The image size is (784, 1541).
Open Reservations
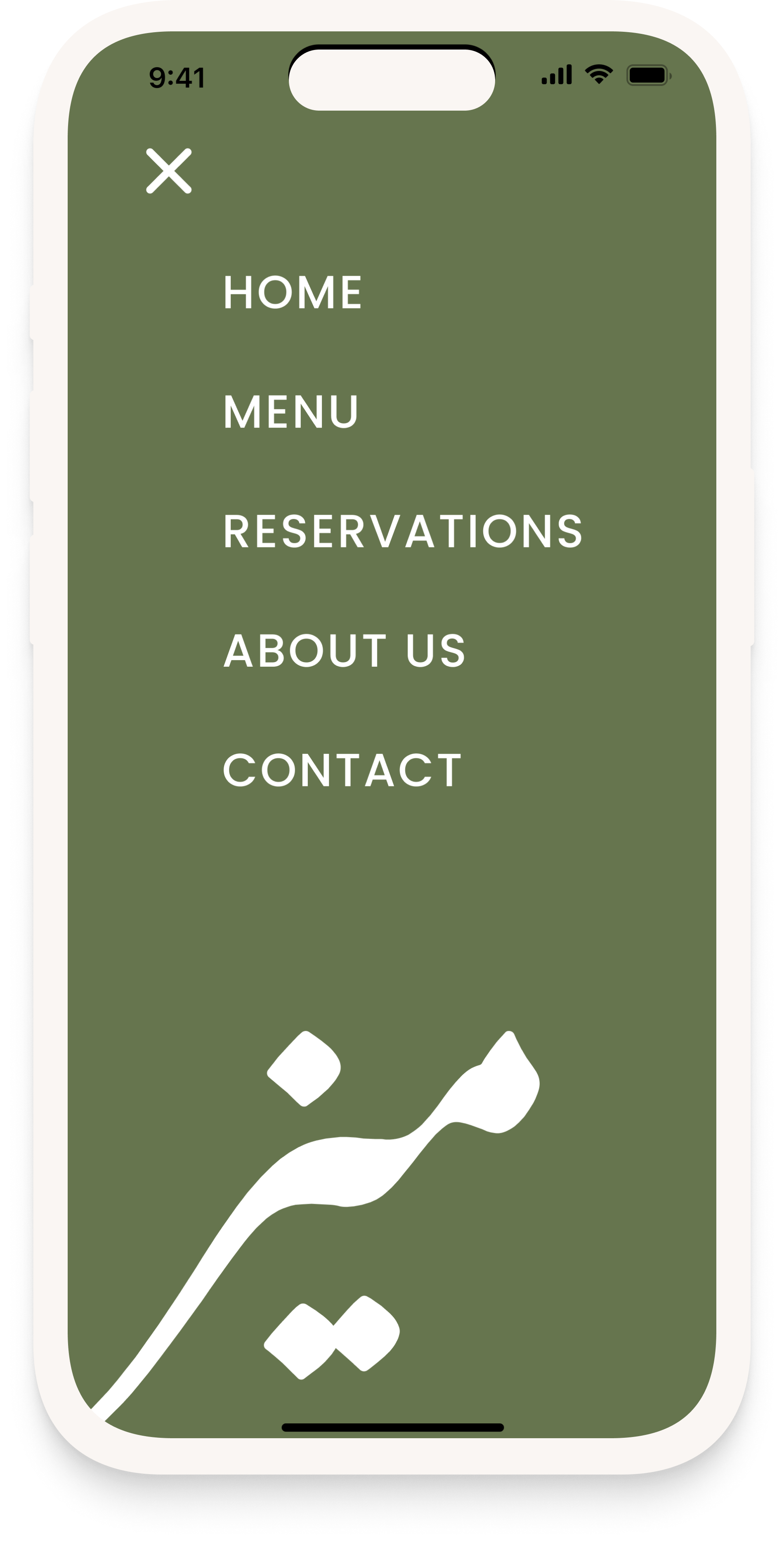403,531
